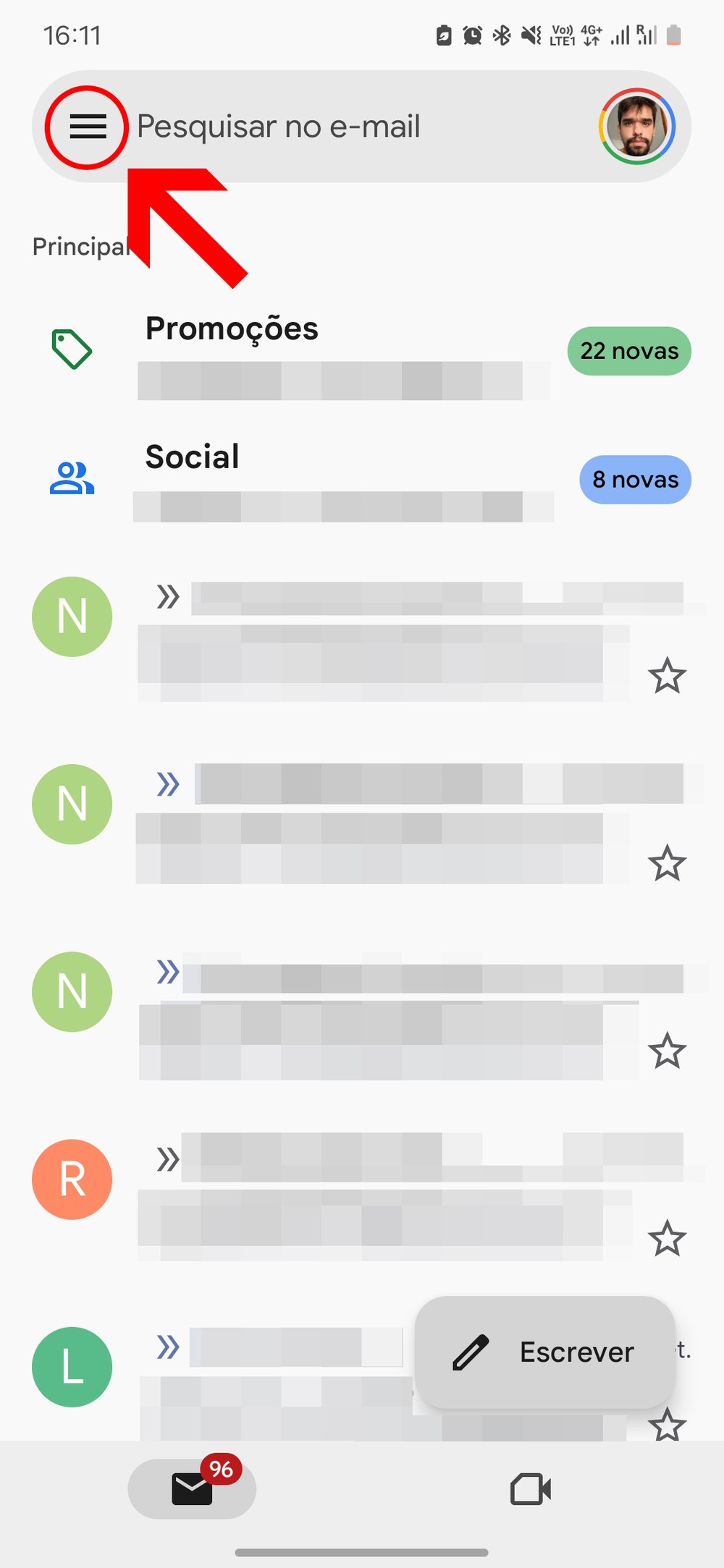Open the account profile picture
The height and width of the screenshot is (1568, 724).
[637, 127]
